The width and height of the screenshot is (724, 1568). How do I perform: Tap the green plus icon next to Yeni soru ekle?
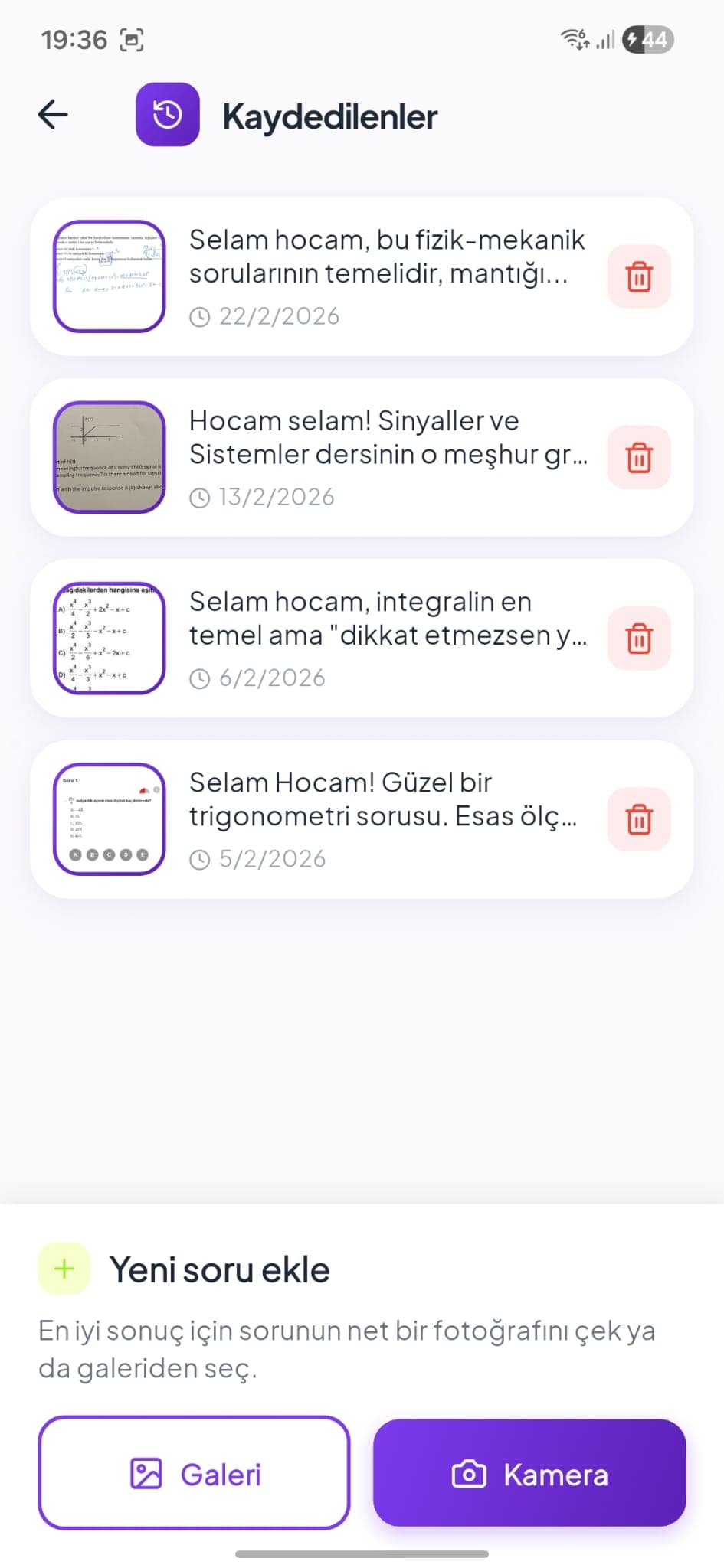click(x=64, y=1269)
